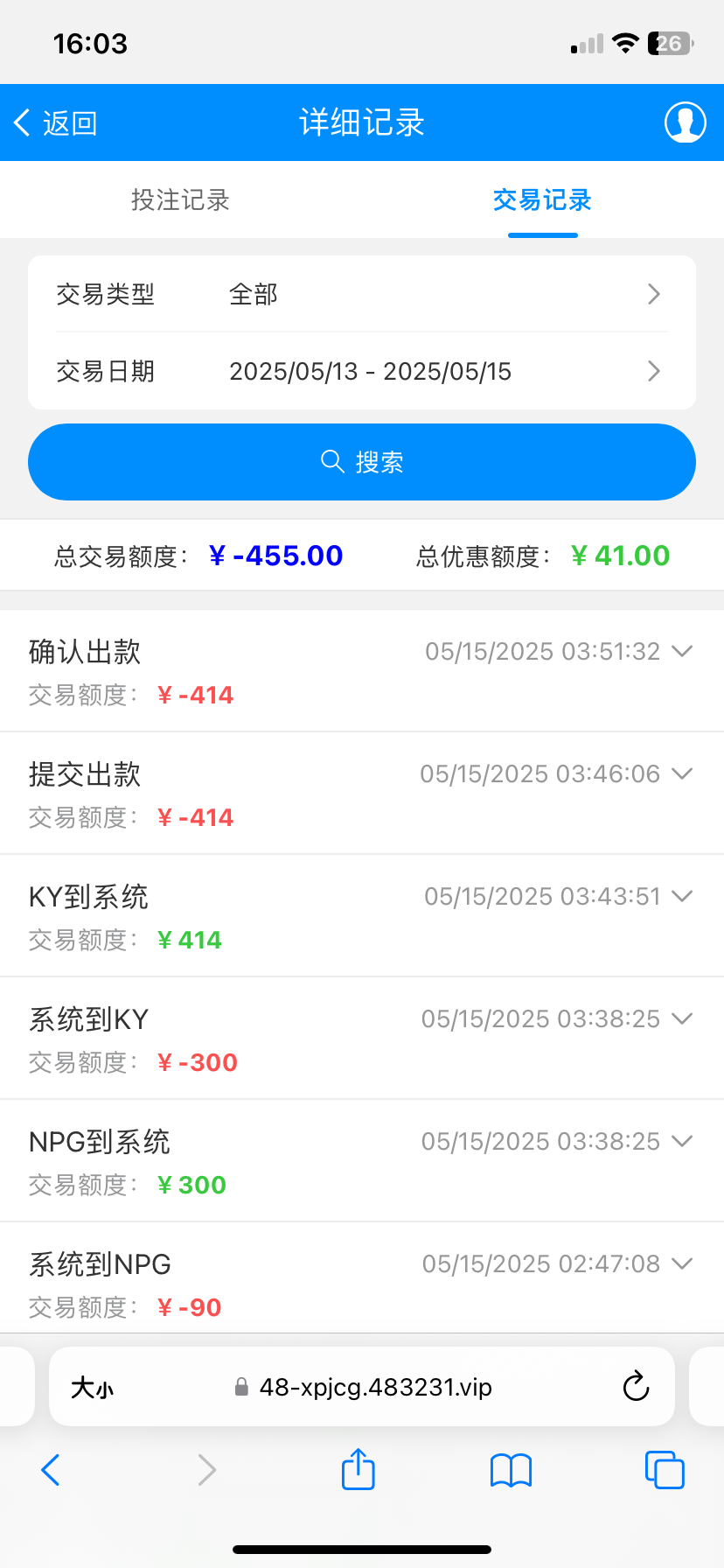Select the 交易记录 tab

click(542, 200)
